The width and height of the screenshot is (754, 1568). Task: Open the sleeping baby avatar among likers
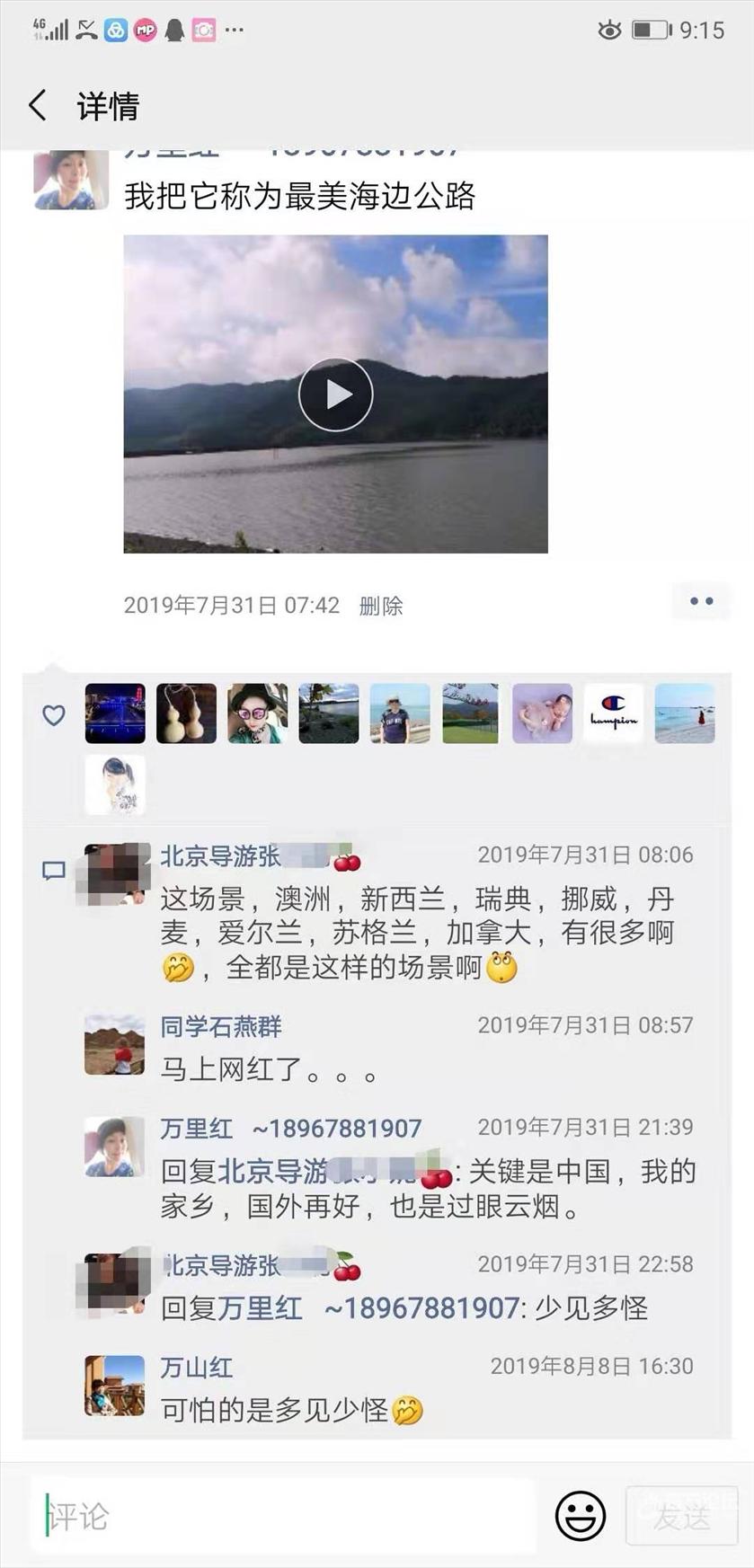pyautogui.click(x=542, y=713)
